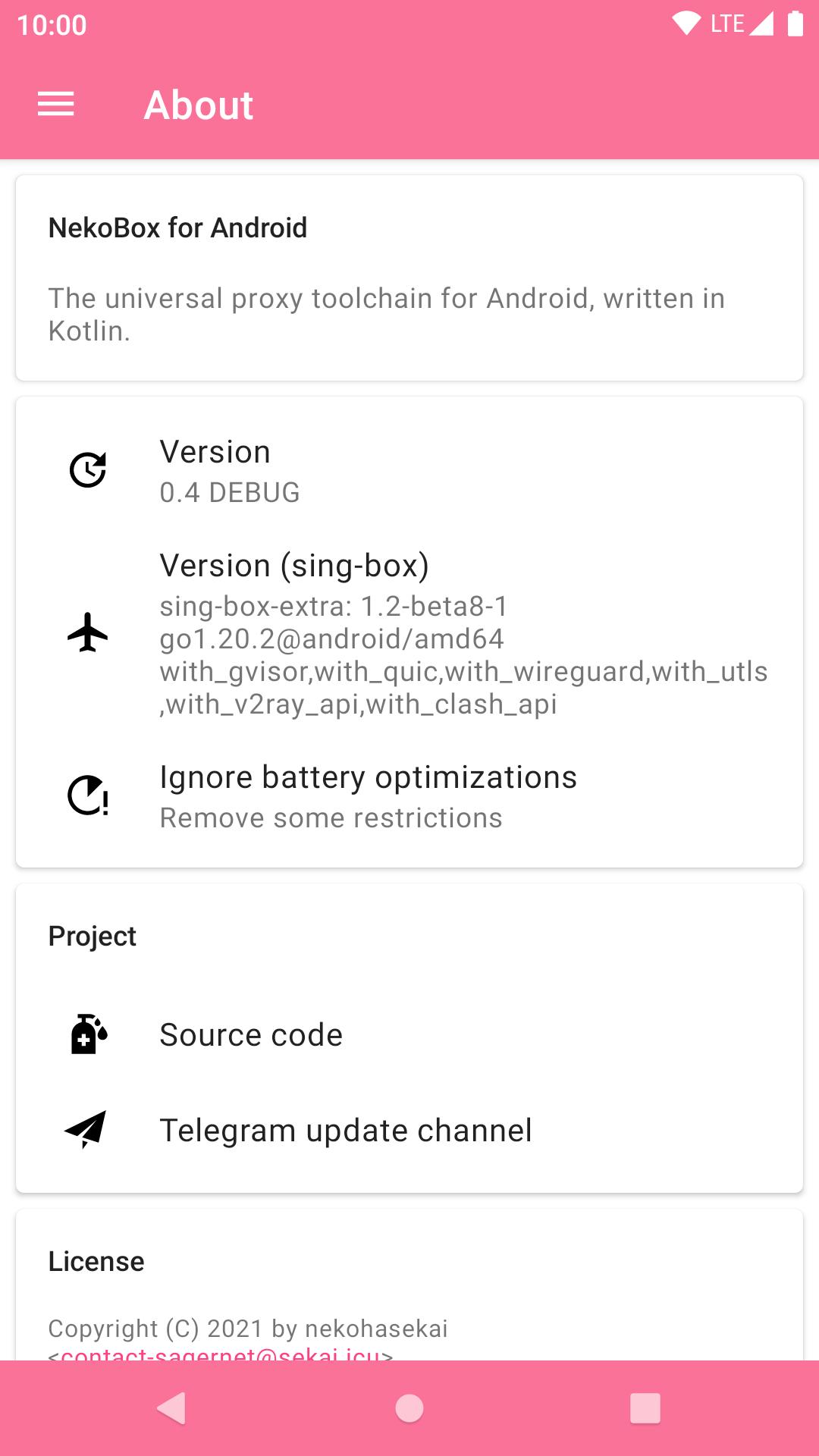The image size is (819, 1456).
Task: Open the Version (sing-box) row
Action: point(409,633)
